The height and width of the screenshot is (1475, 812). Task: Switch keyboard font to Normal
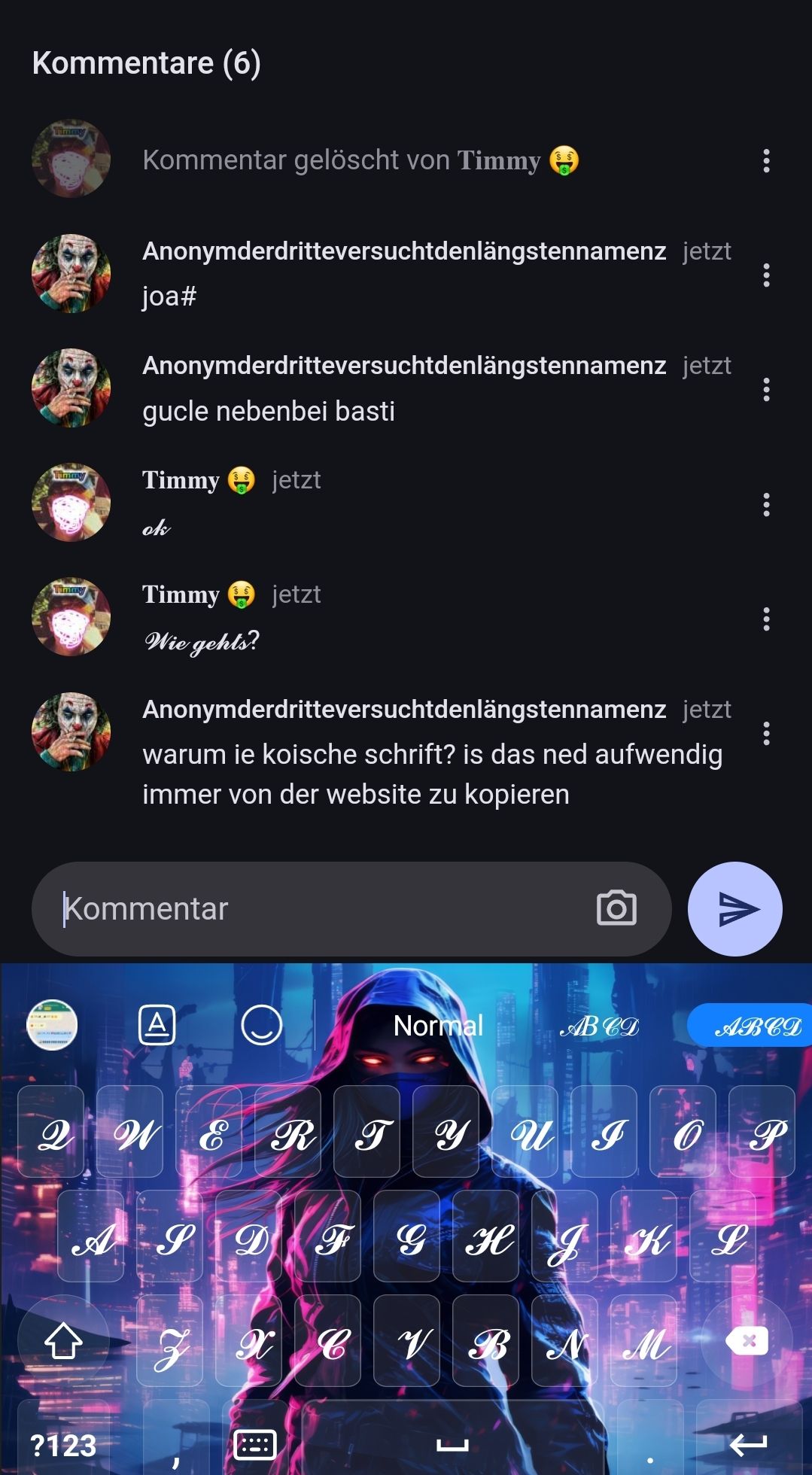pos(438,1026)
